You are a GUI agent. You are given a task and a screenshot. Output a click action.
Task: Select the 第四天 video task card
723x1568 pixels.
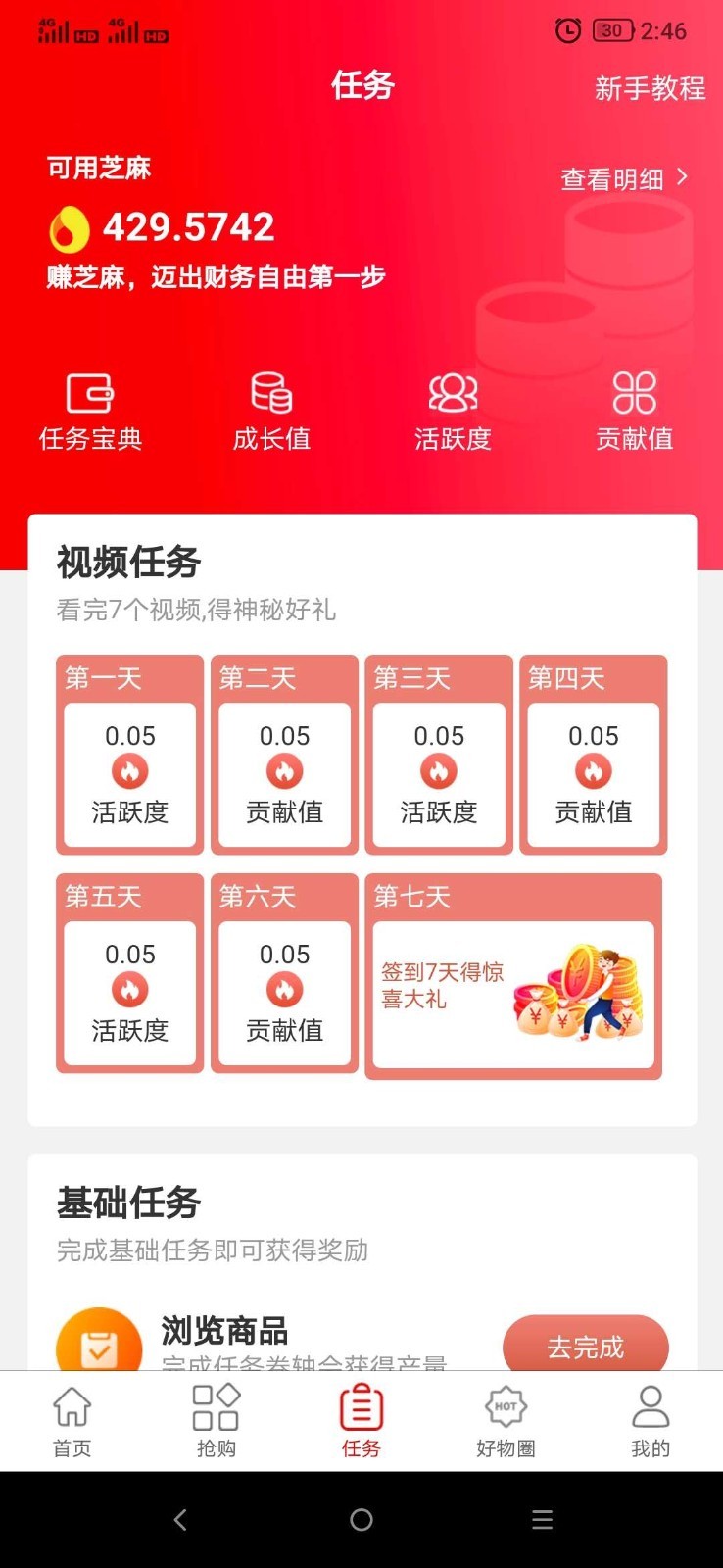(593, 755)
